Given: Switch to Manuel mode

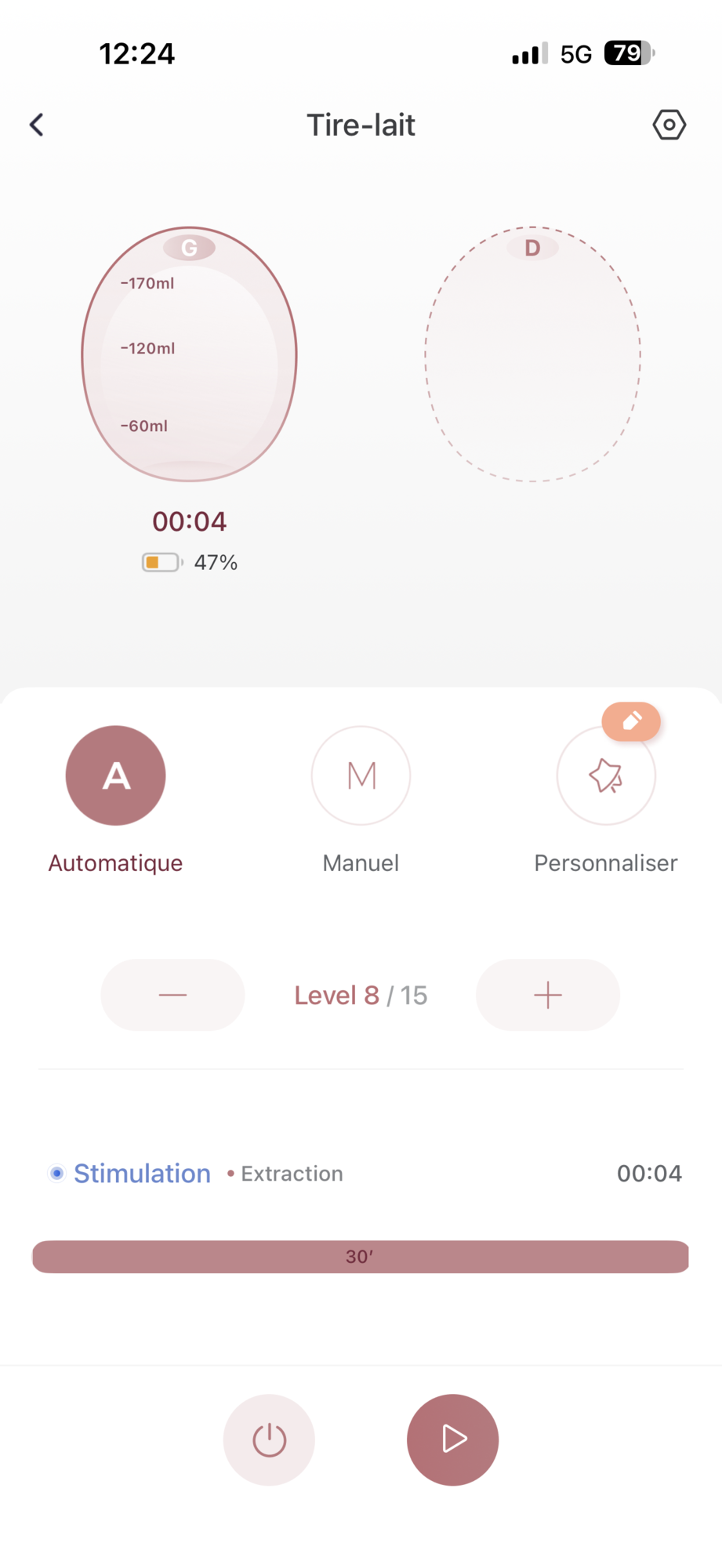Looking at the screenshot, I should point(361,775).
